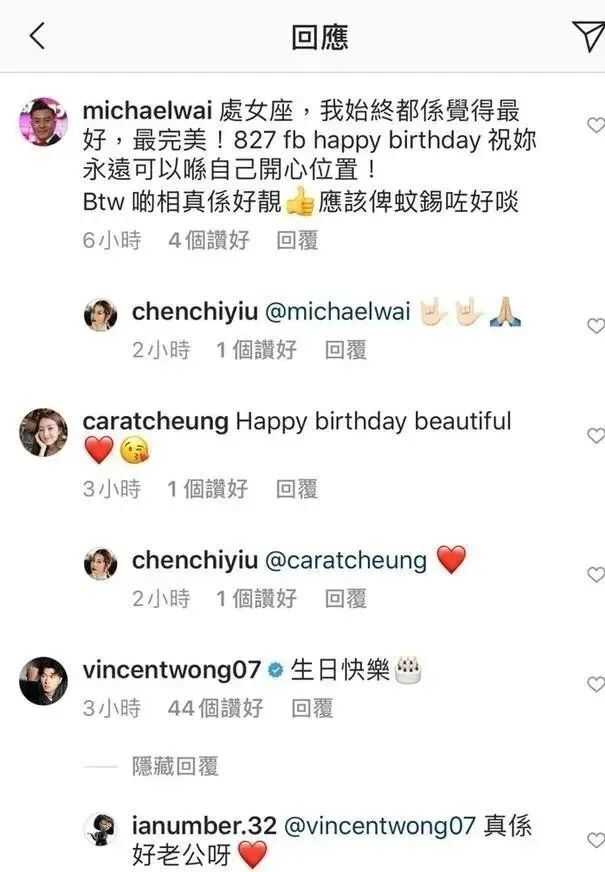Go back from the 回應 comments screen
This screenshot has height=872, width=605.
37,37
